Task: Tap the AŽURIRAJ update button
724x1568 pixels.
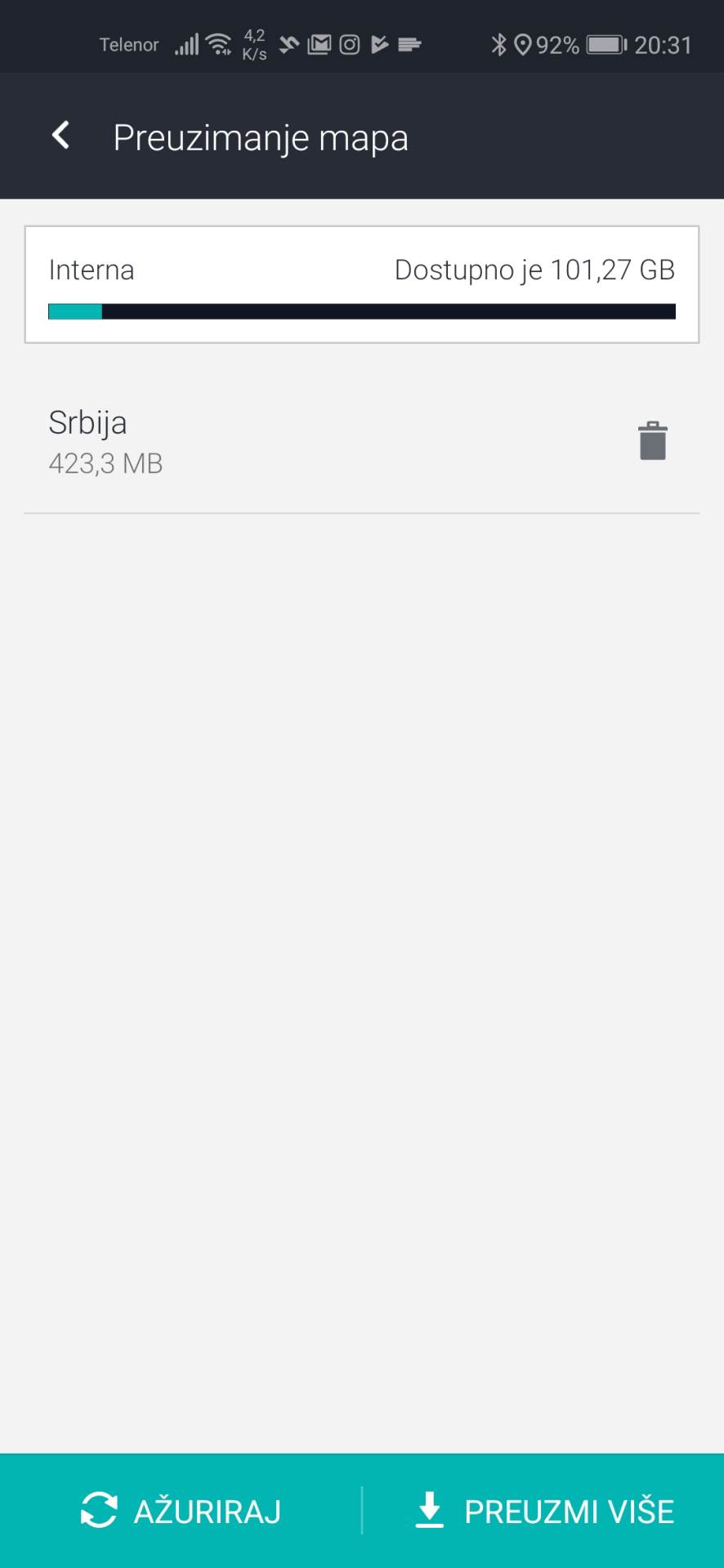Action: click(x=181, y=1511)
